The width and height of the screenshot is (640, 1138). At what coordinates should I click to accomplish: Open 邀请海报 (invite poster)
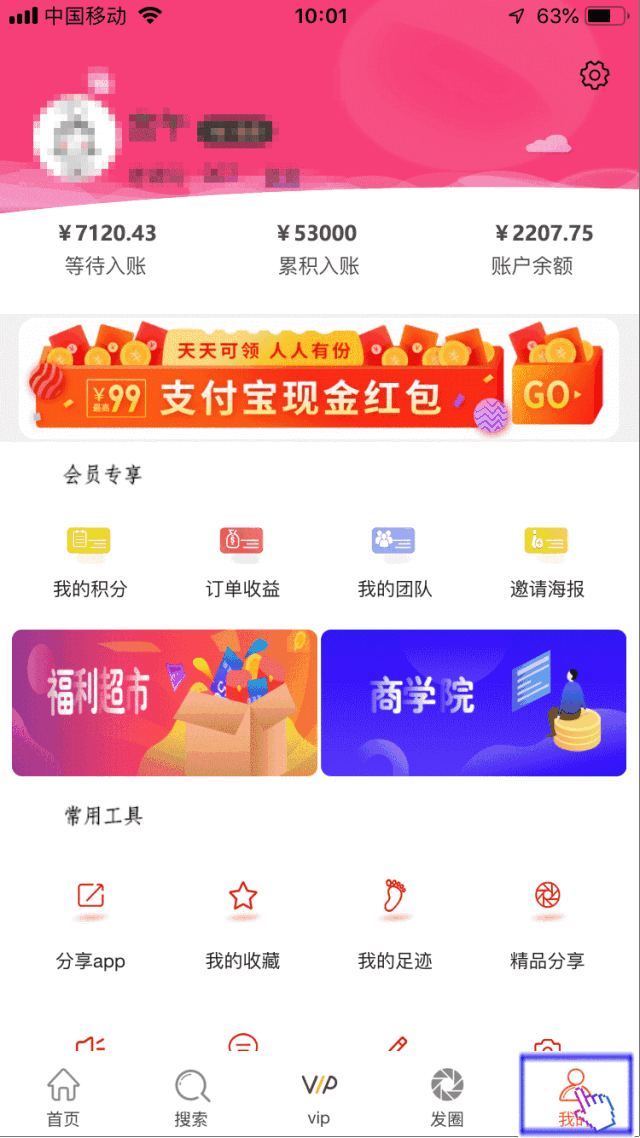pos(547,561)
